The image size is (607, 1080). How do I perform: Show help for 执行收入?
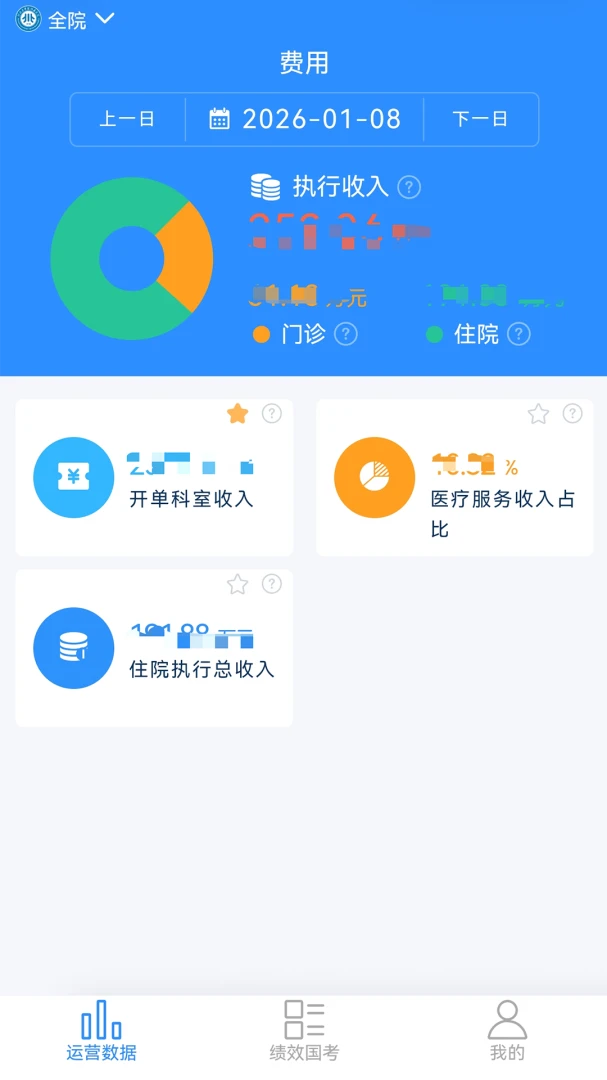[409, 187]
